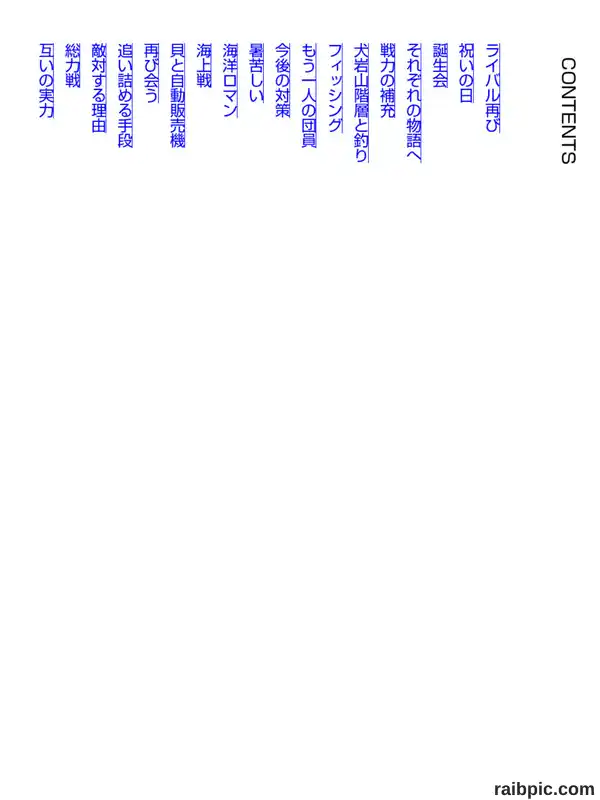Screen dimensions: 600x800
Task: Tap the 暑苦しい chapter link
Action: click(257, 73)
